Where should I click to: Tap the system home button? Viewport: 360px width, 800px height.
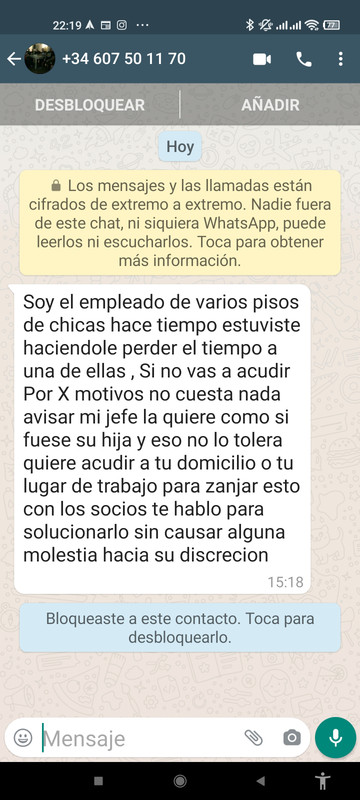tap(180, 781)
